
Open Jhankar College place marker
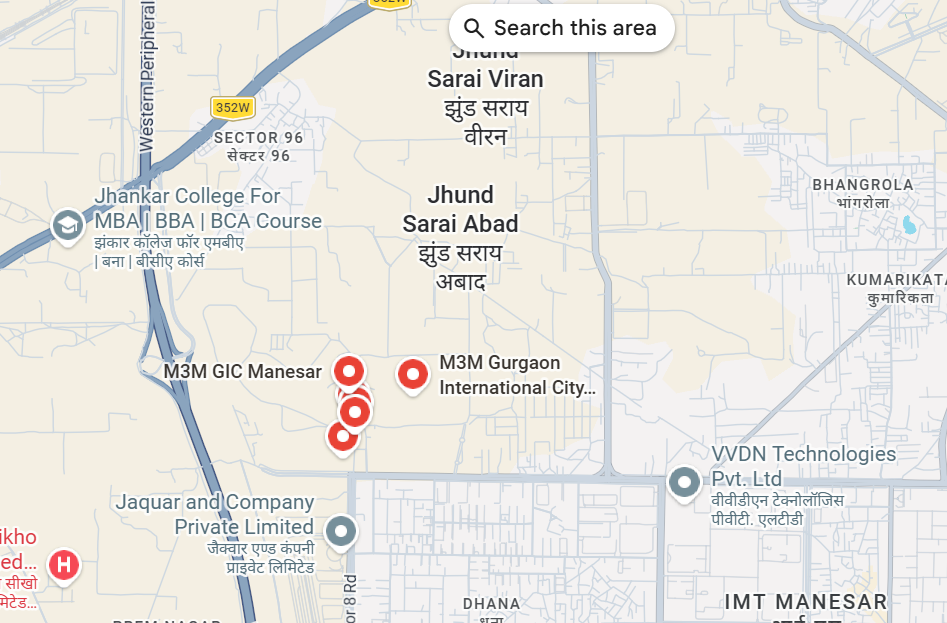[67, 226]
